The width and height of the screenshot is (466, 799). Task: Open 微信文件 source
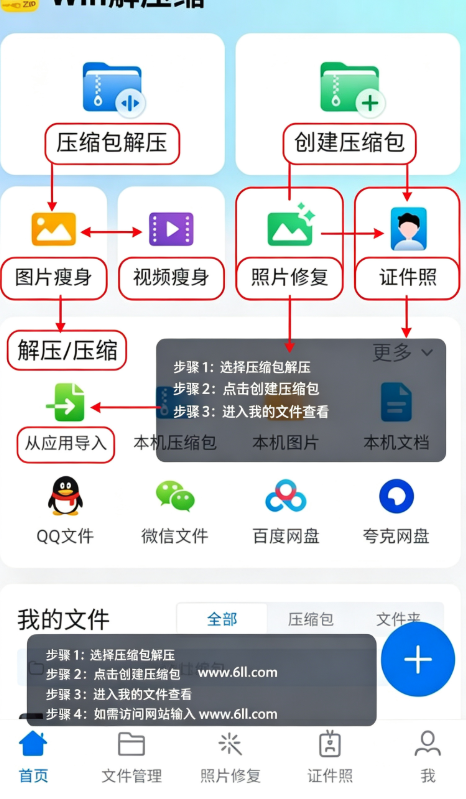pyautogui.click(x=175, y=511)
